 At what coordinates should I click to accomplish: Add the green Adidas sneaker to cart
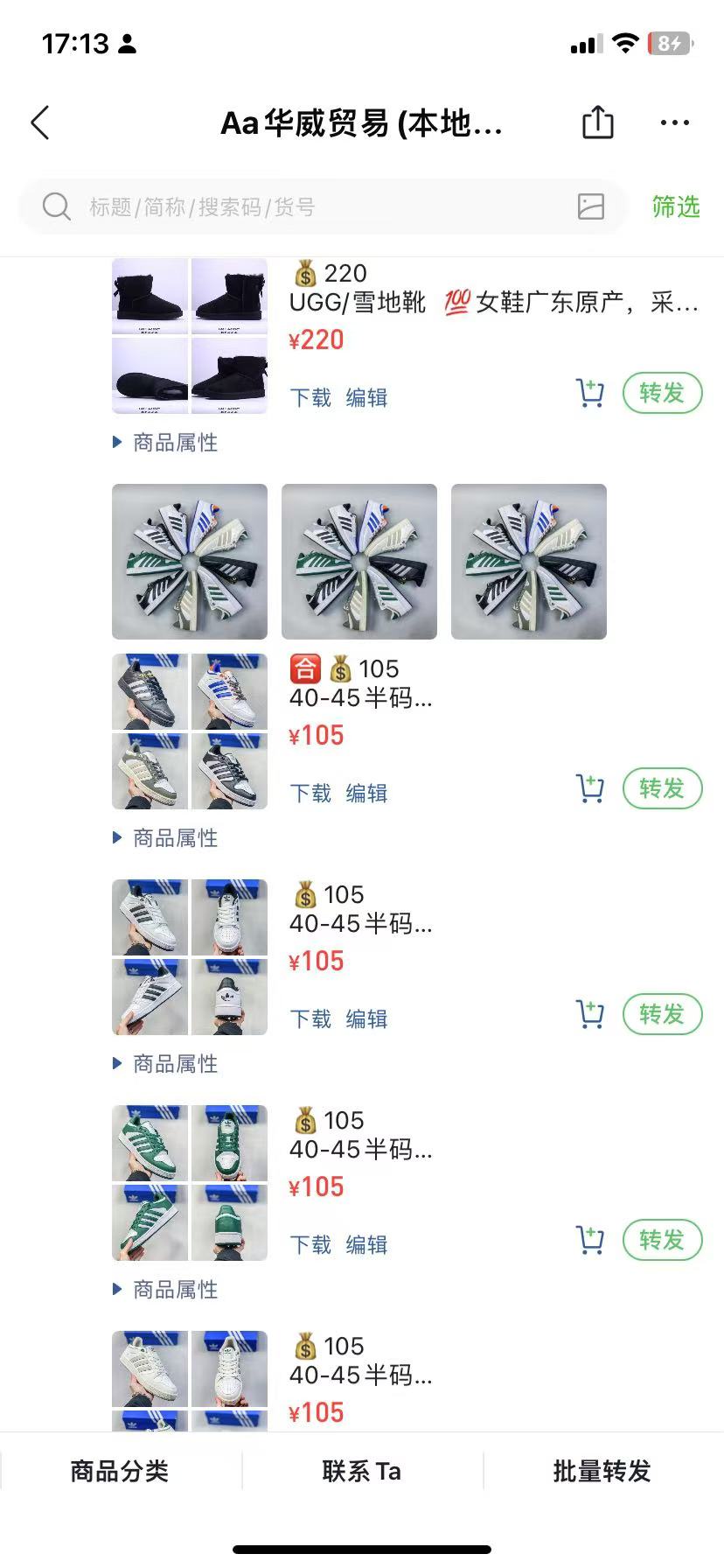tap(590, 1241)
